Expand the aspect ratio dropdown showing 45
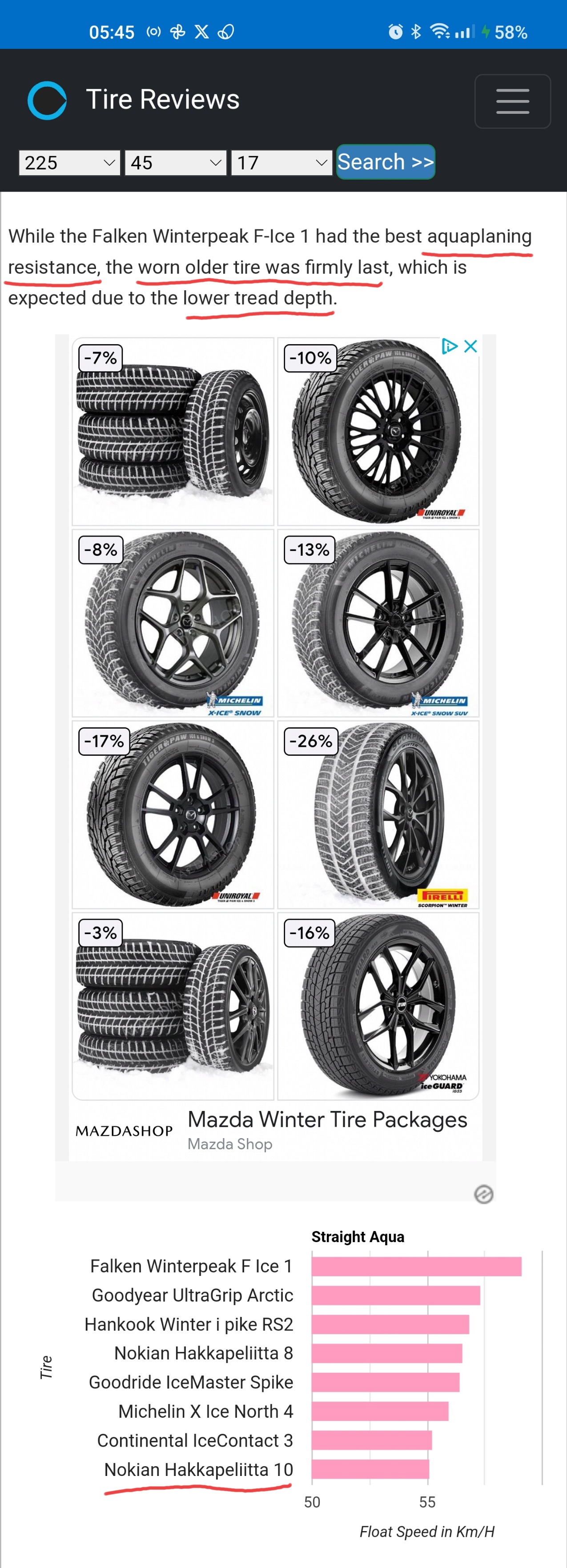This screenshot has width=567, height=1568. coord(175,163)
